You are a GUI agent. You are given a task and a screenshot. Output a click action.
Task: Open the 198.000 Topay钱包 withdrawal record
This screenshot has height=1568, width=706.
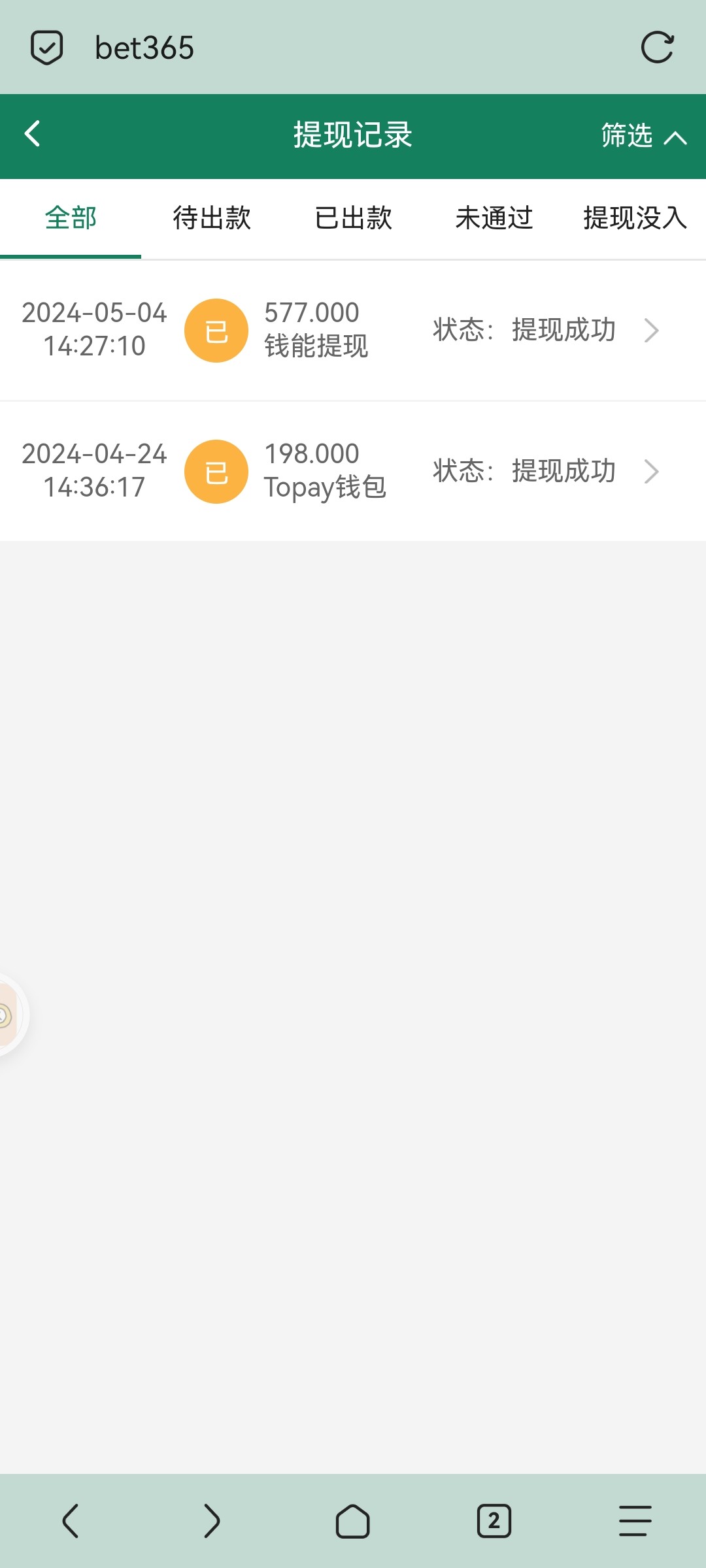tap(353, 471)
